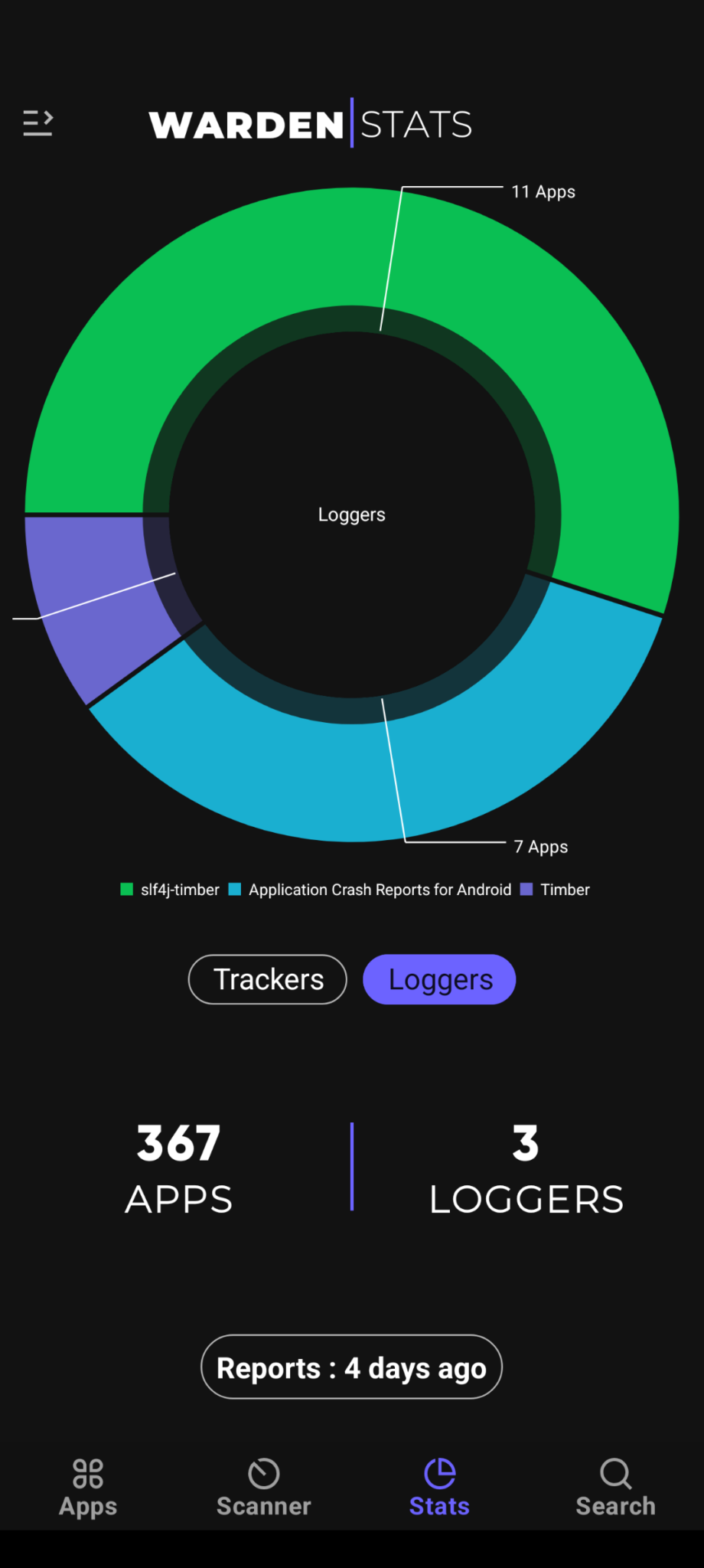This screenshot has width=704, height=1568.
Task: Open the side menu drawer
Action: [37, 123]
